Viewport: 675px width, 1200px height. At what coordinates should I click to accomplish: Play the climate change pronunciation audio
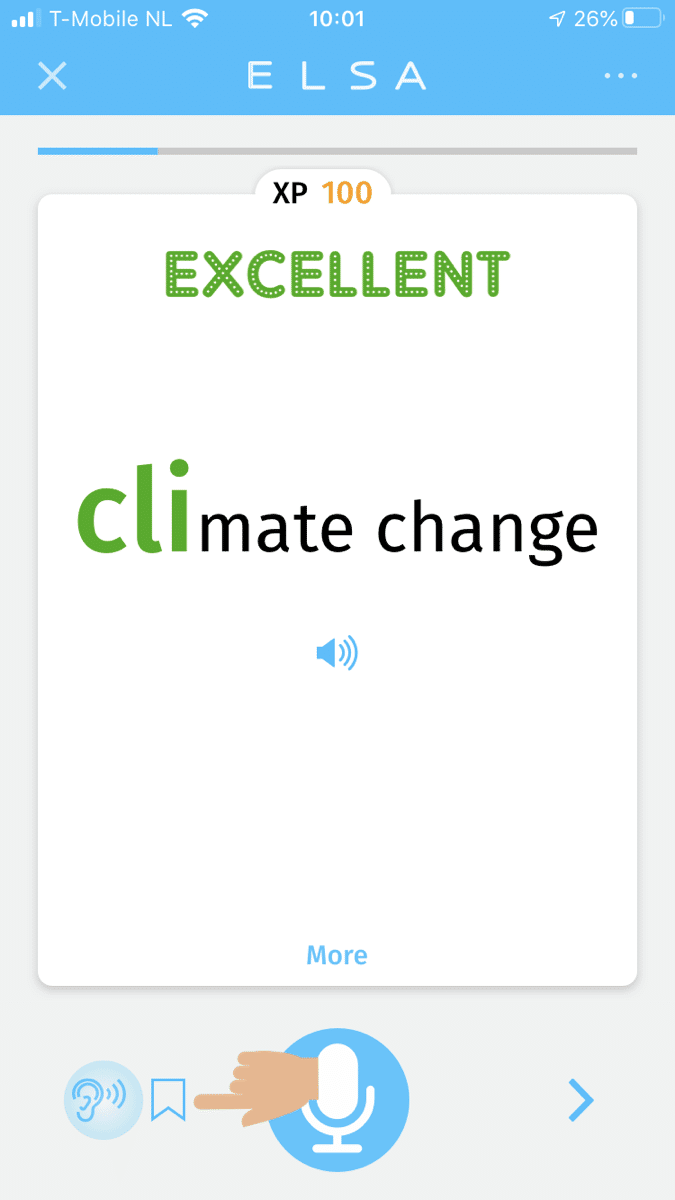[x=337, y=654]
